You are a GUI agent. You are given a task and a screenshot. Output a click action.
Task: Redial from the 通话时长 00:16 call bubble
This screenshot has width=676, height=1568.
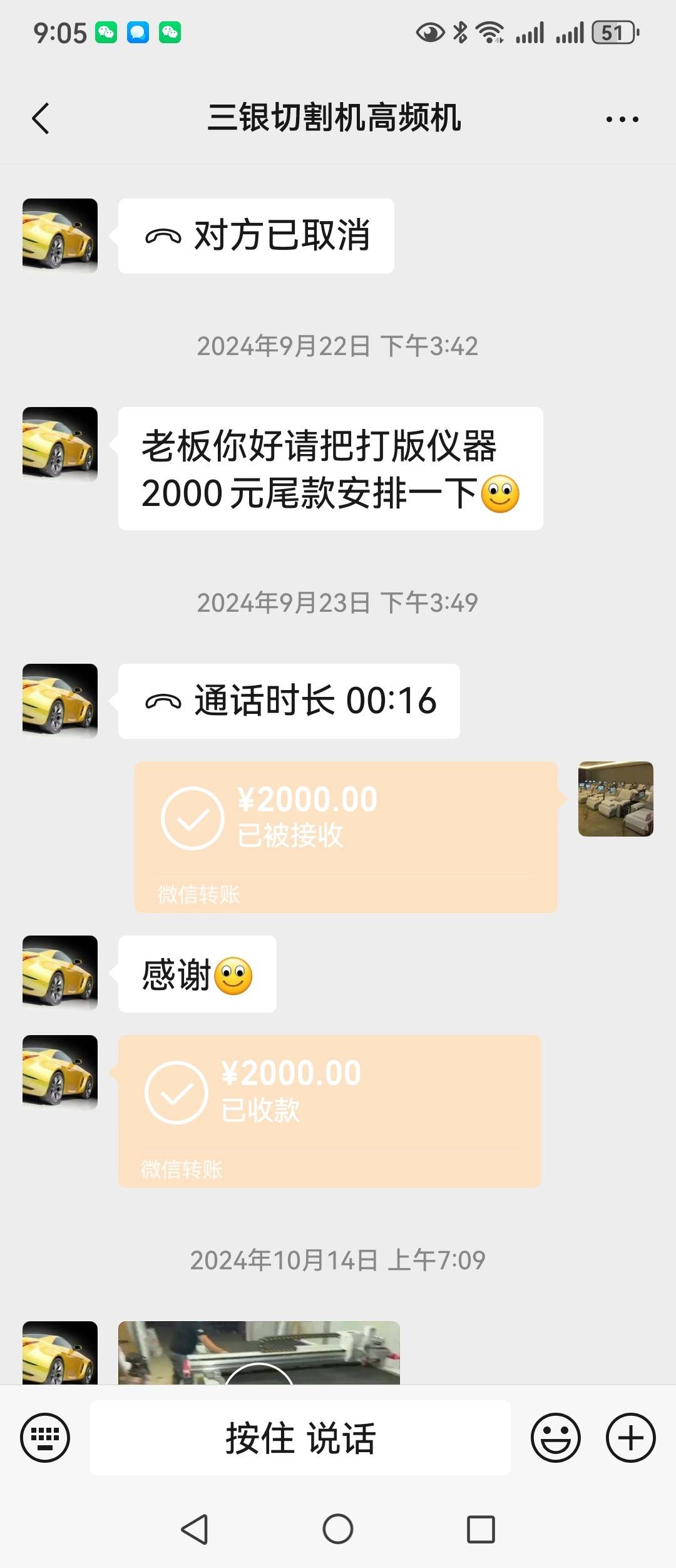(x=289, y=701)
